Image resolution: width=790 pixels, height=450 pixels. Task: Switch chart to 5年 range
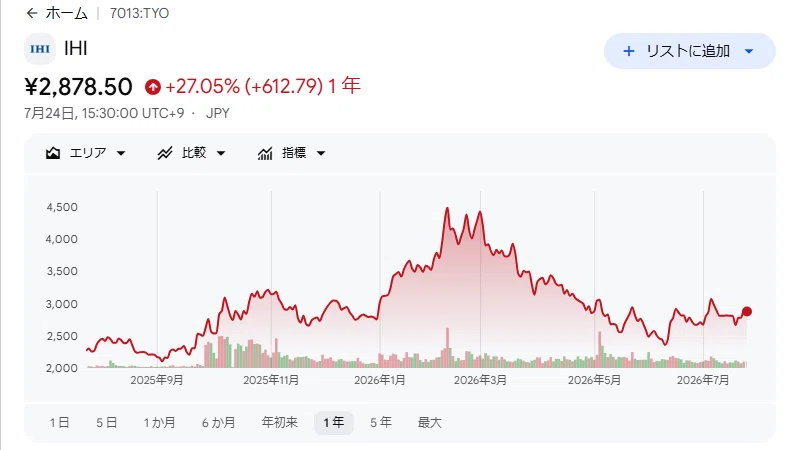[x=381, y=422]
